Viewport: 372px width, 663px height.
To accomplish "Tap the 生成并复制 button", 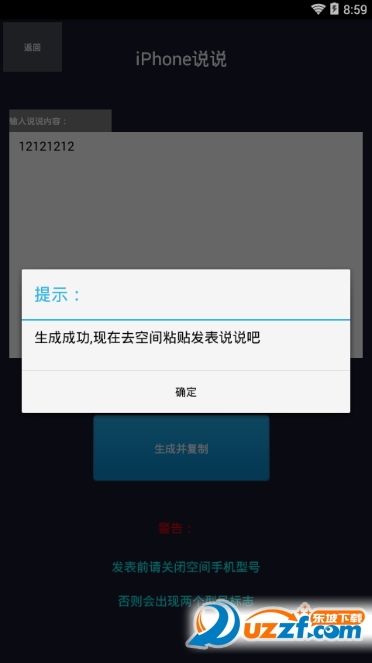I will click(x=181, y=448).
